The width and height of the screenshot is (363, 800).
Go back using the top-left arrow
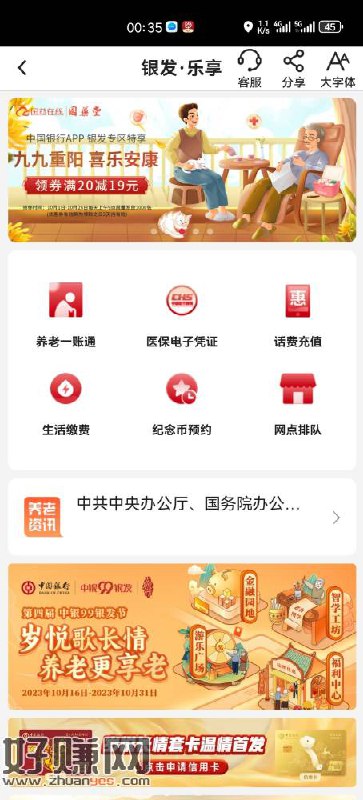tap(22, 68)
